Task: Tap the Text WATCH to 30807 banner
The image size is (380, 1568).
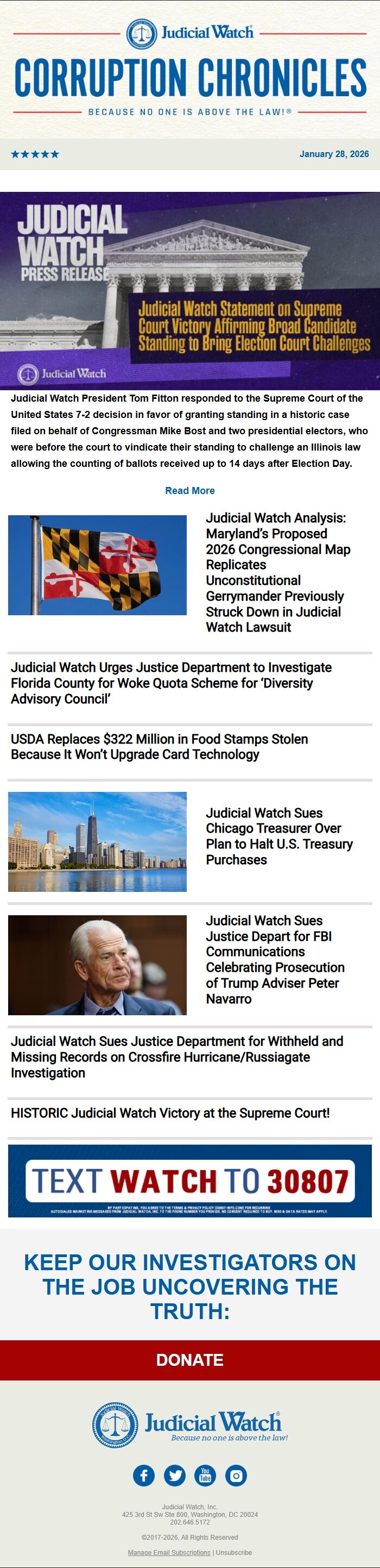Action: [x=189, y=1181]
